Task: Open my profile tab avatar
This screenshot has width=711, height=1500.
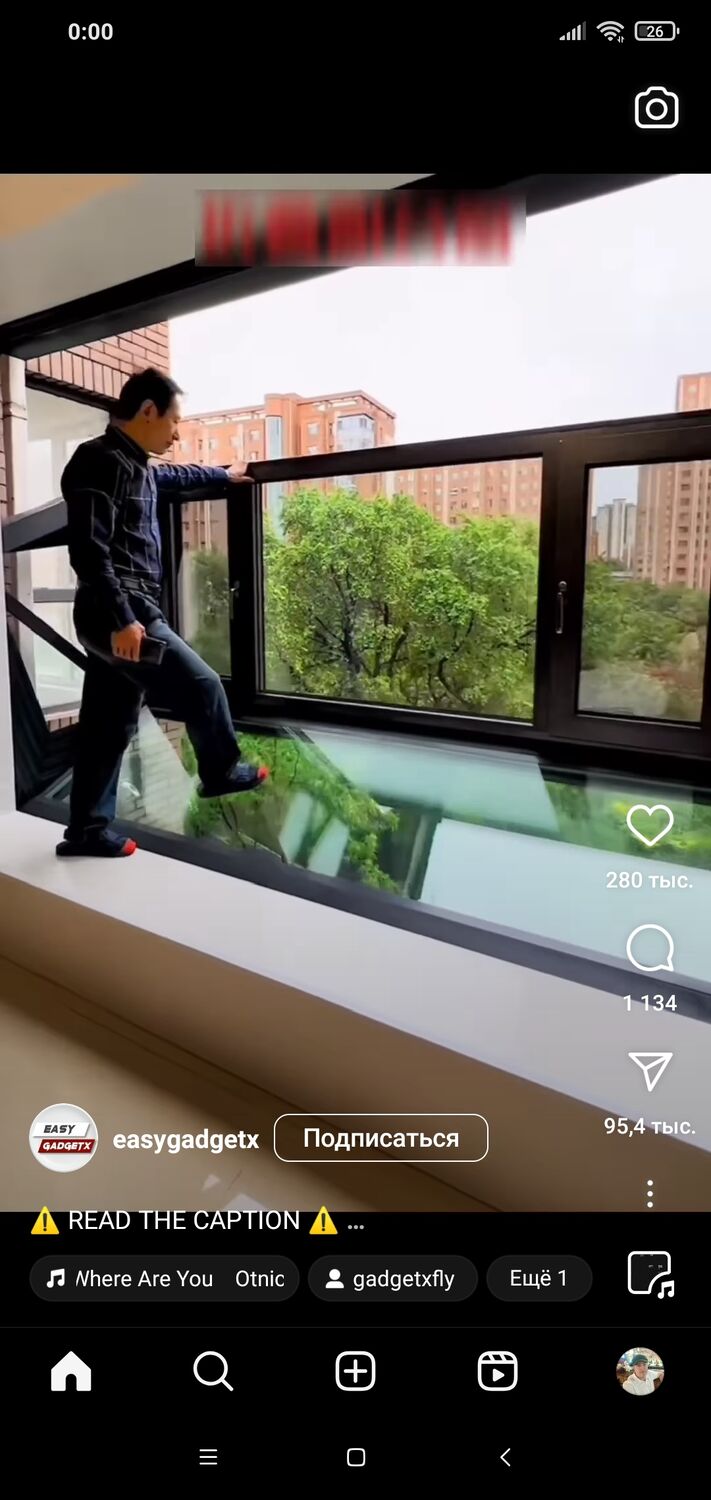Action: (640, 1371)
